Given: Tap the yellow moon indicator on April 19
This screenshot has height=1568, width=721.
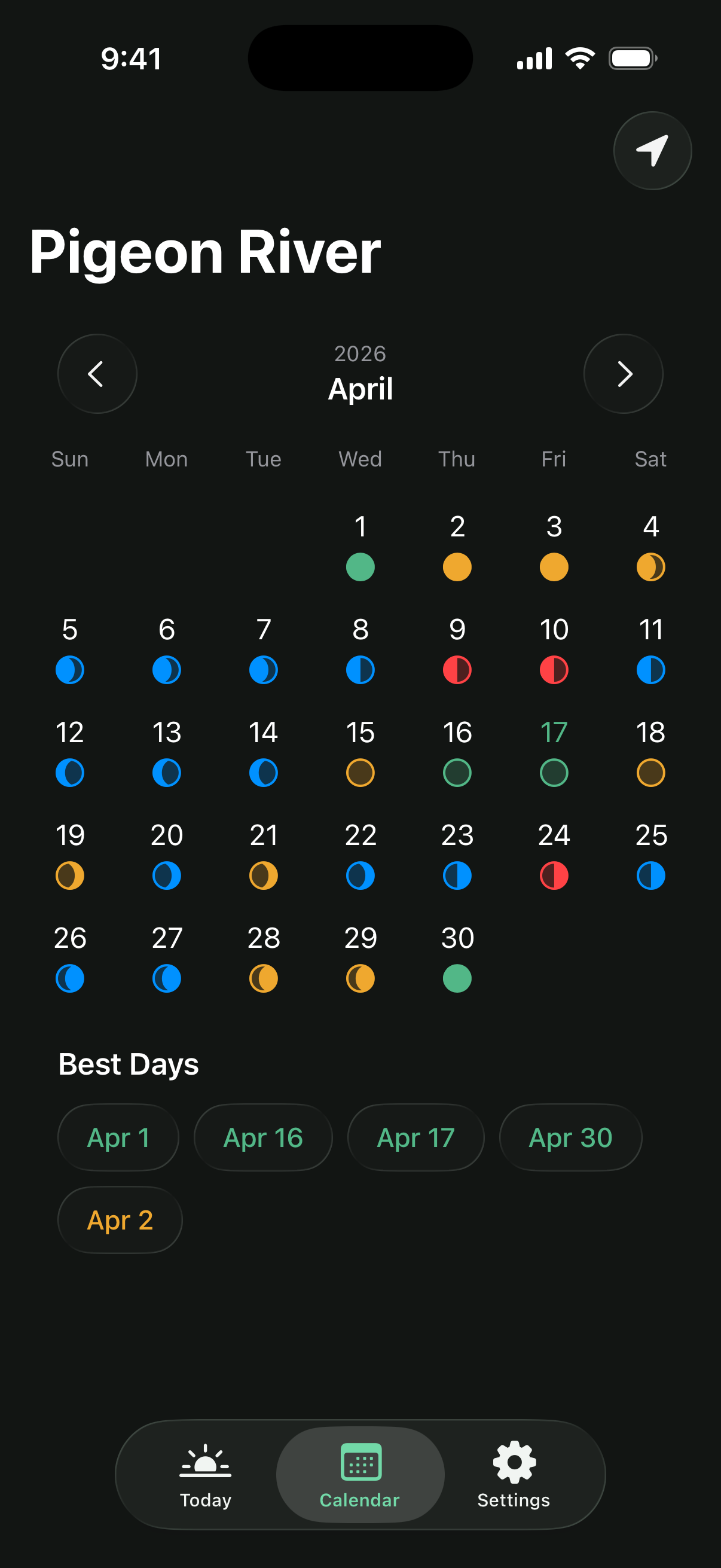Looking at the screenshot, I should click(70, 875).
